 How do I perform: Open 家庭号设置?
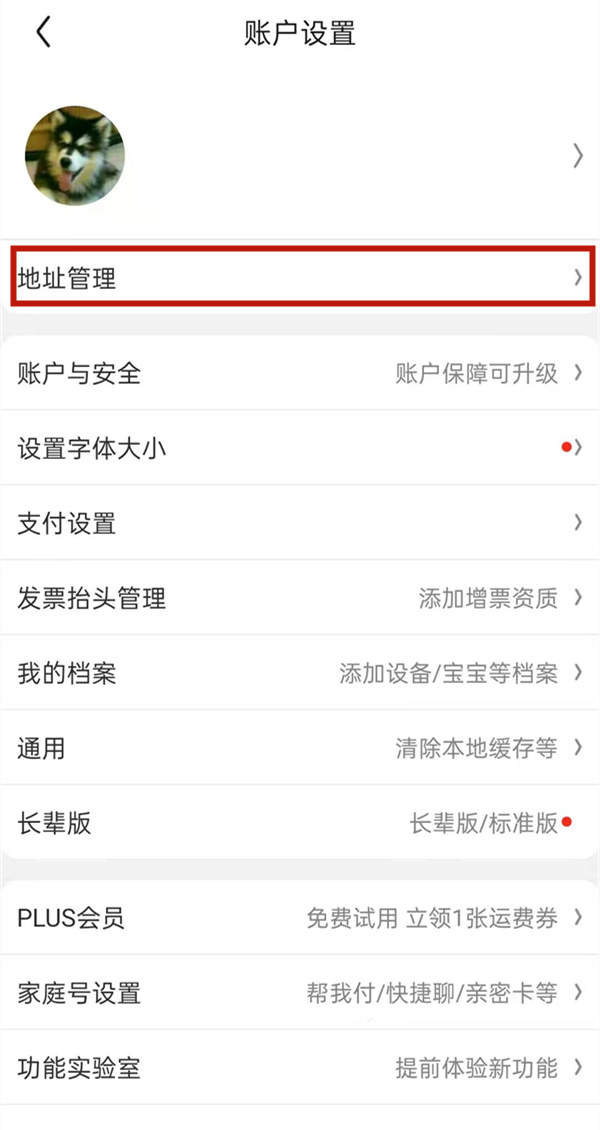(300, 993)
